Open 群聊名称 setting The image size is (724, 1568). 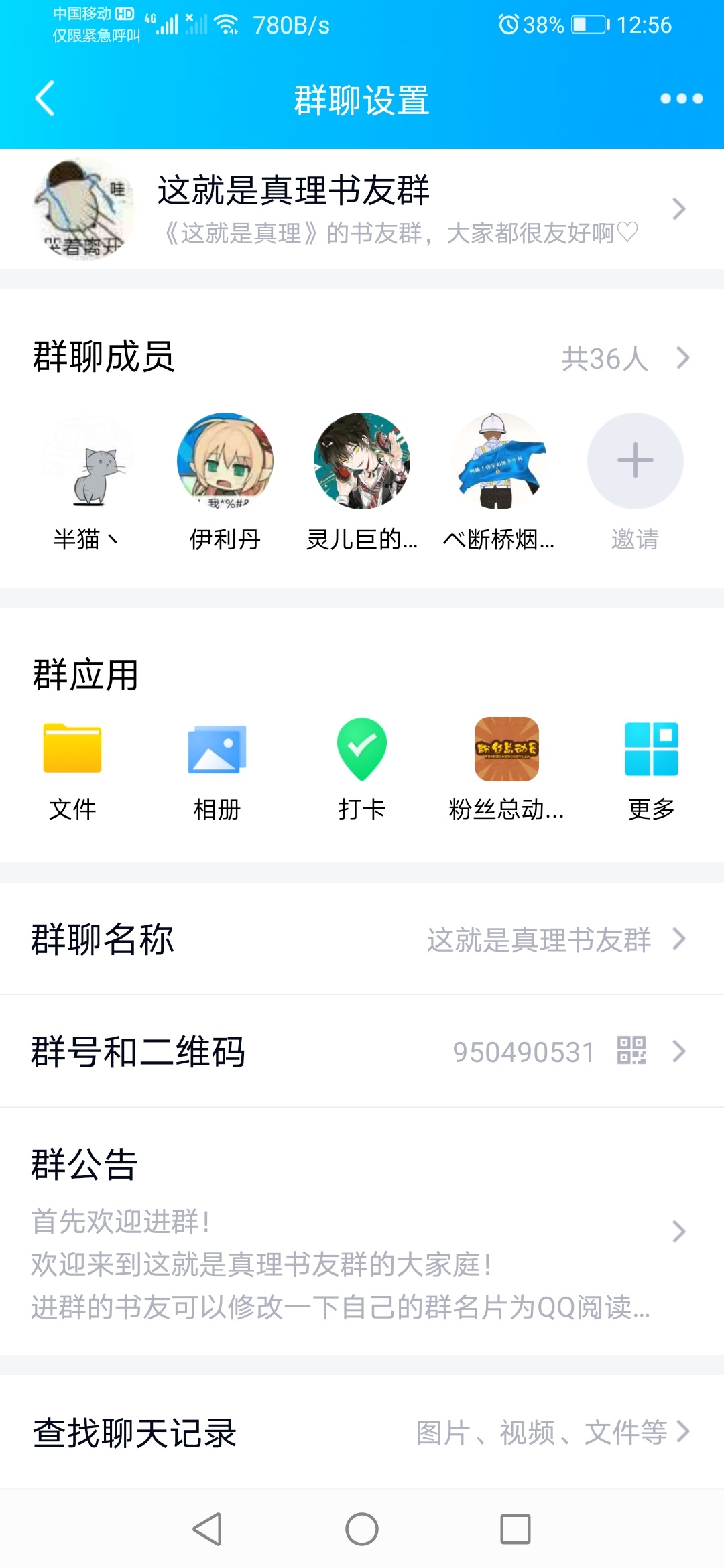click(362, 939)
